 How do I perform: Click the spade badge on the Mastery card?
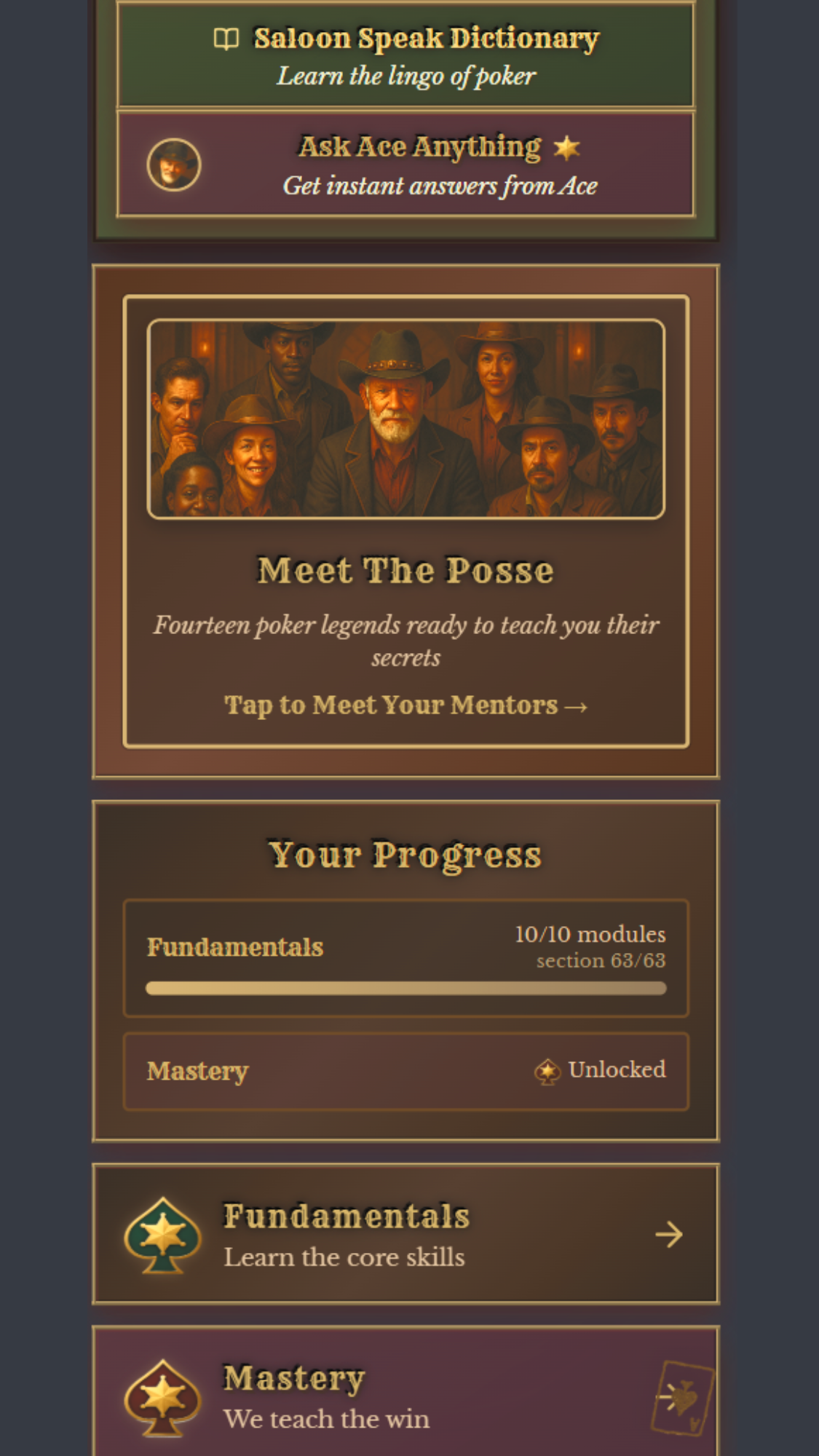click(162, 1396)
